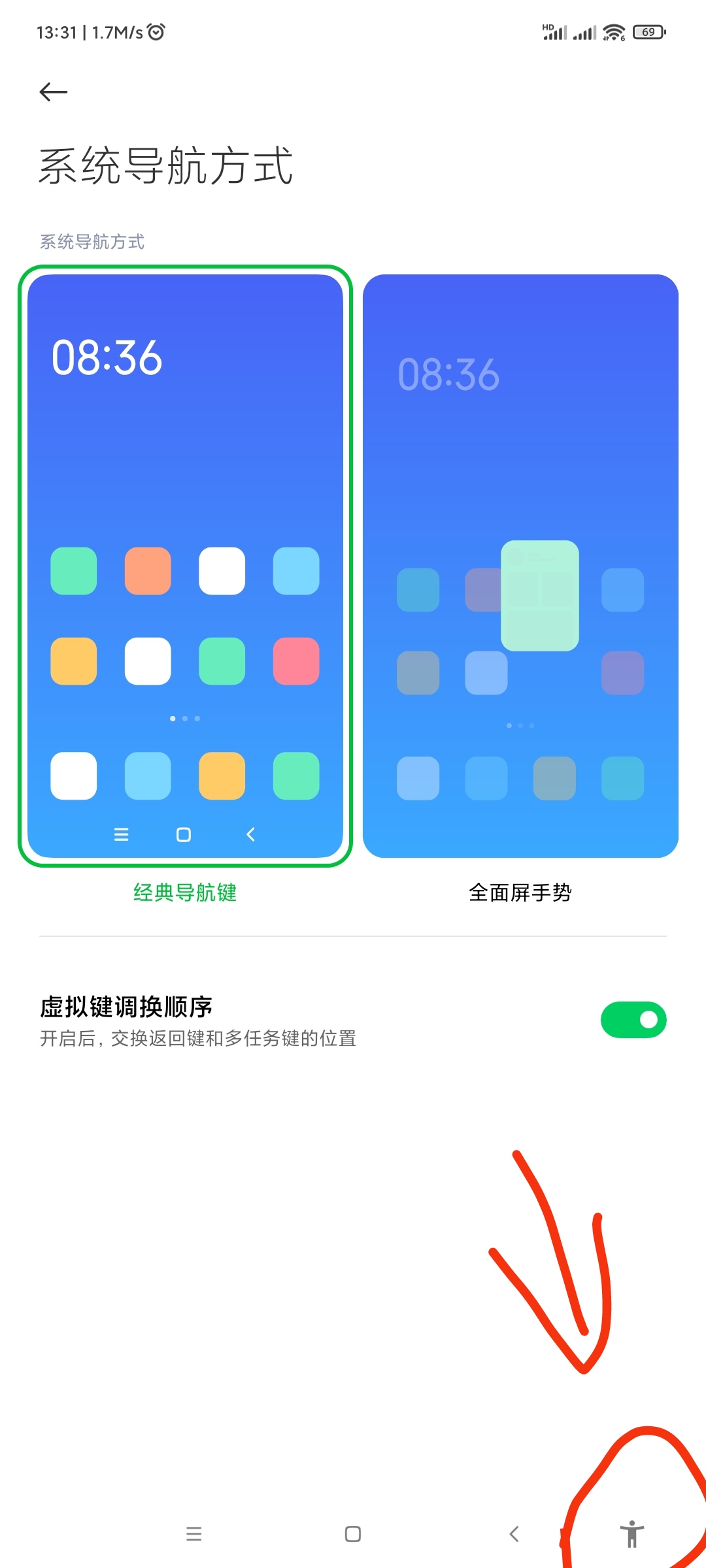Viewport: 706px width, 1568px height.
Task: Go back using the top arrow
Action: click(54, 92)
